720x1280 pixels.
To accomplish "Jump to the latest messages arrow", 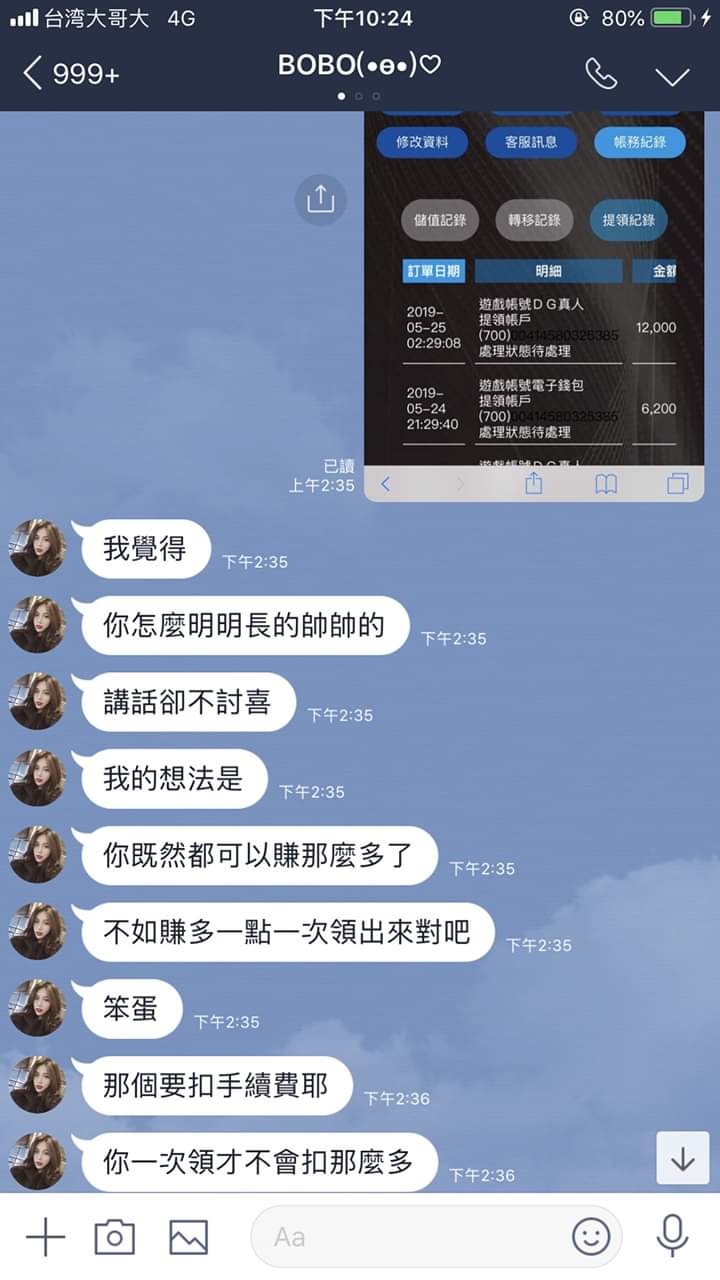I will (682, 1158).
